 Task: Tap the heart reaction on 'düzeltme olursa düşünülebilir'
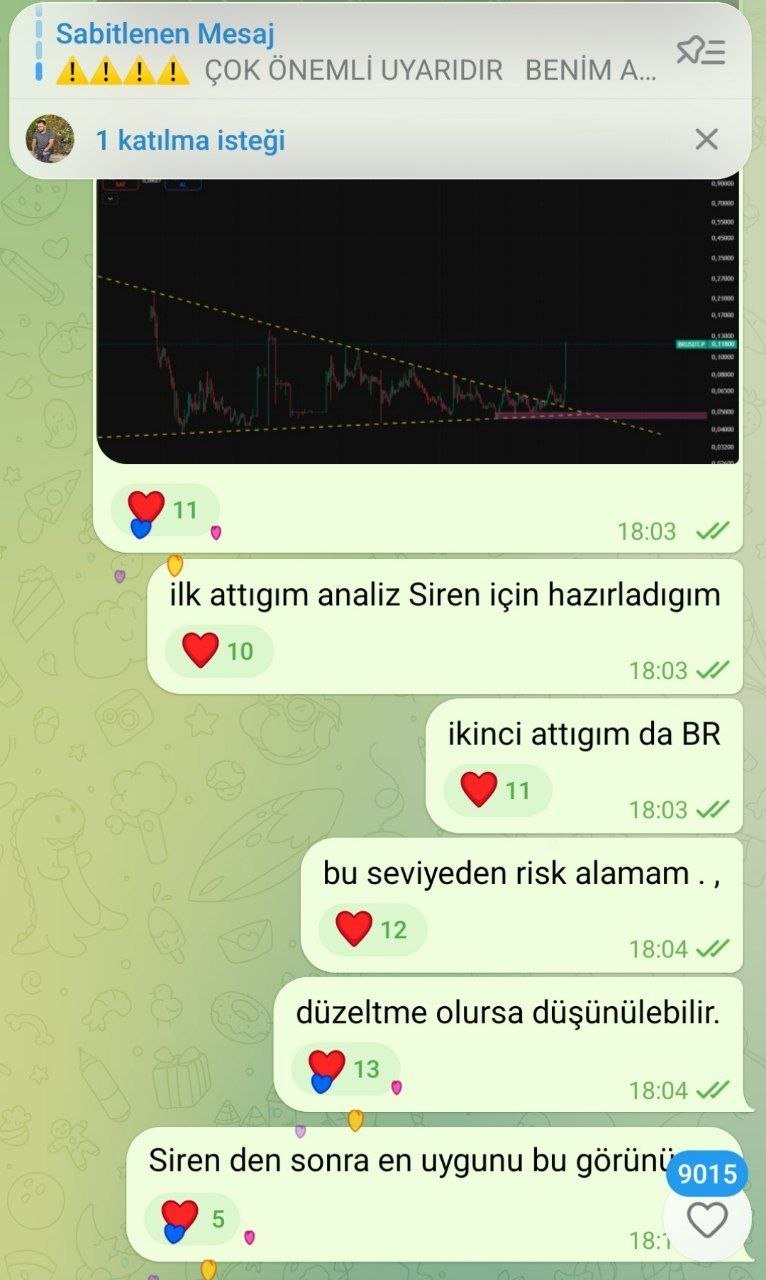click(345, 1069)
